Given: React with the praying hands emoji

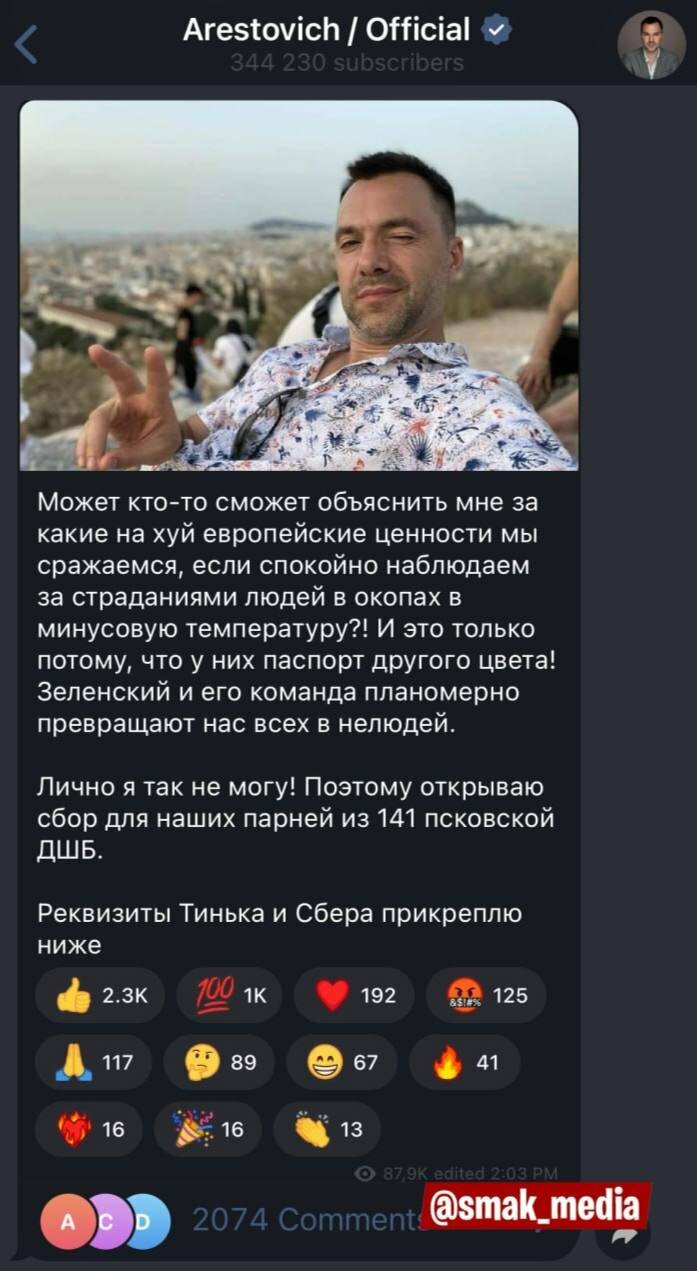Looking at the screenshot, I should 93,1062.
